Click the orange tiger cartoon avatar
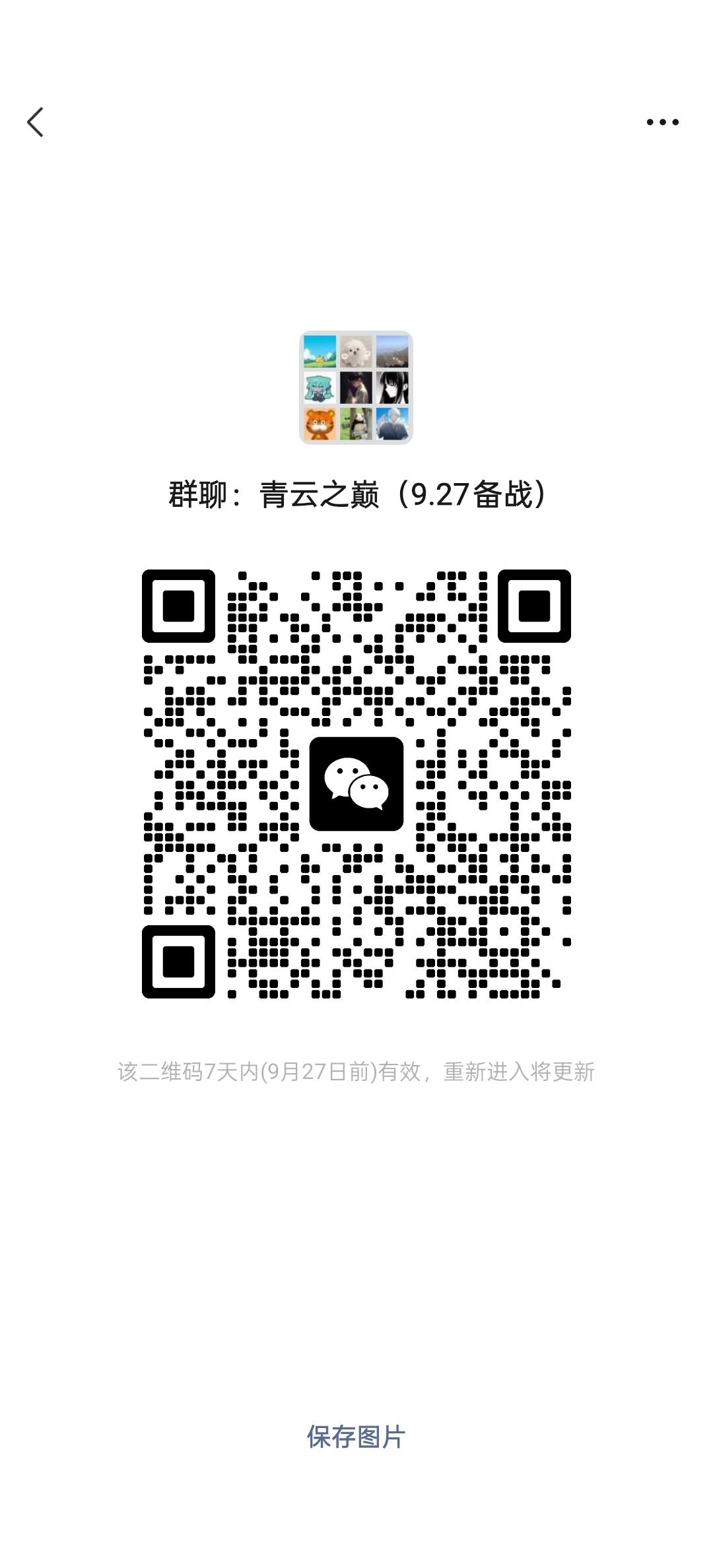This screenshot has width=713, height=1568. 321,423
